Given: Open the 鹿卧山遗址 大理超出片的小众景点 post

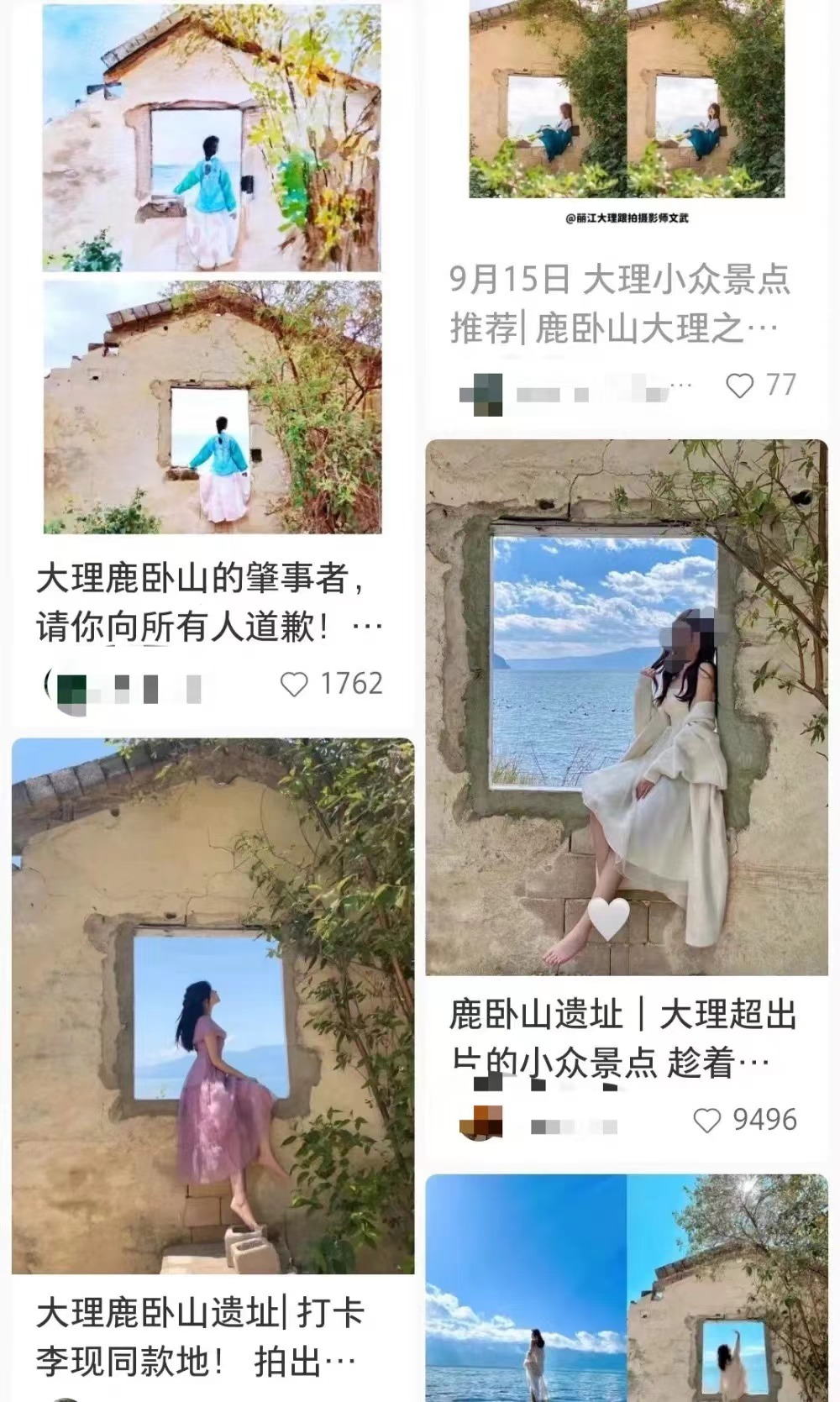Looking at the screenshot, I should tap(622, 1038).
